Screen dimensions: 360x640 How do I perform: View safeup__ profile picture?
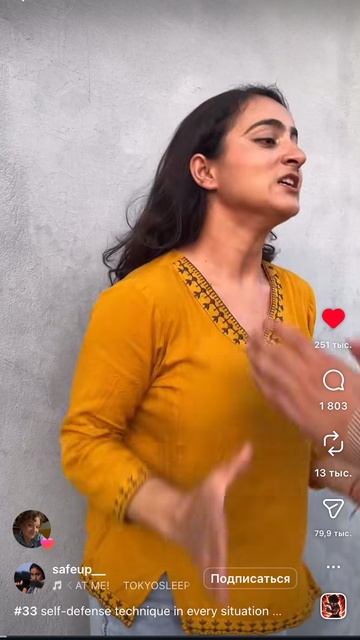[x=30, y=578]
